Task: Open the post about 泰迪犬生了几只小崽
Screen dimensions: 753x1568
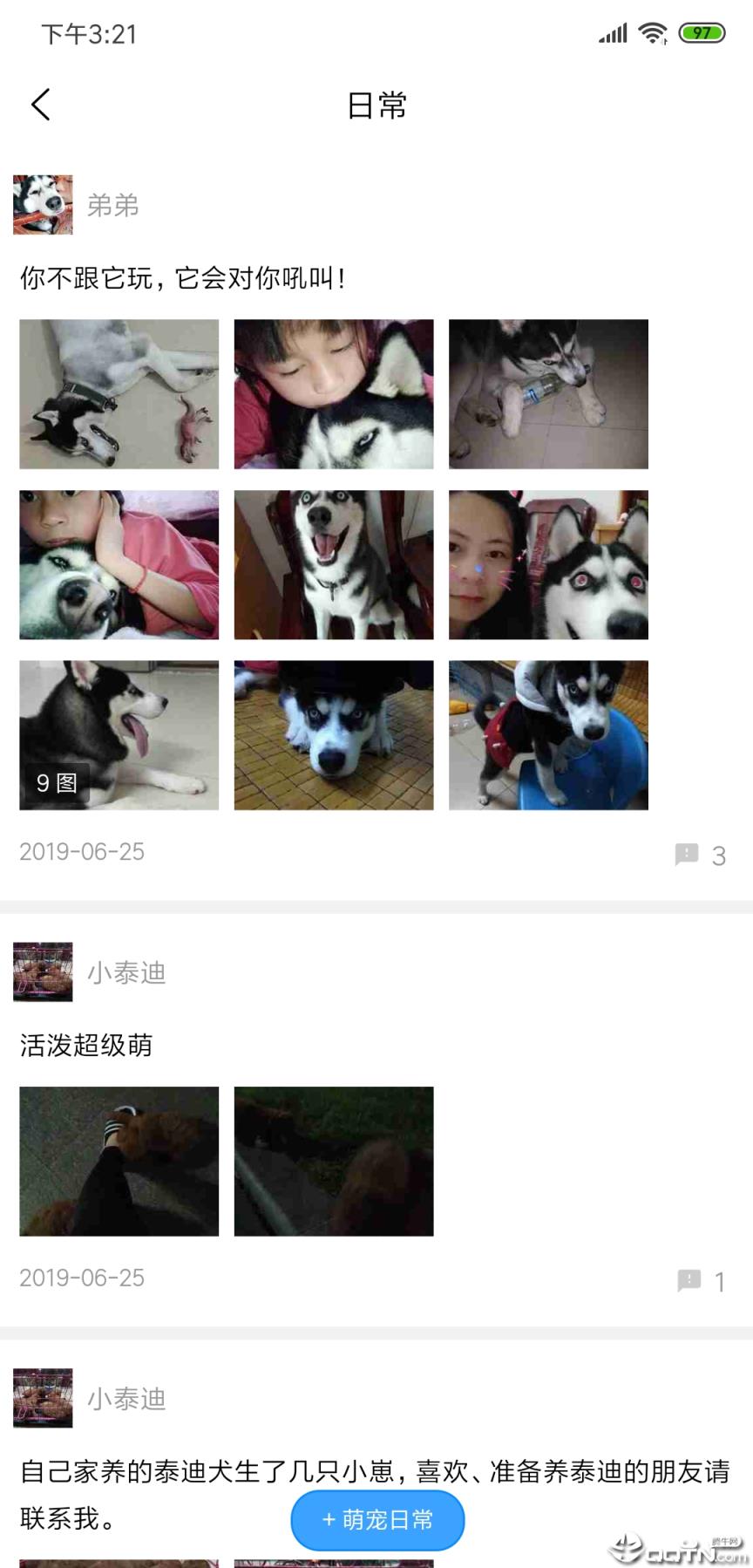Action: click(x=375, y=1474)
